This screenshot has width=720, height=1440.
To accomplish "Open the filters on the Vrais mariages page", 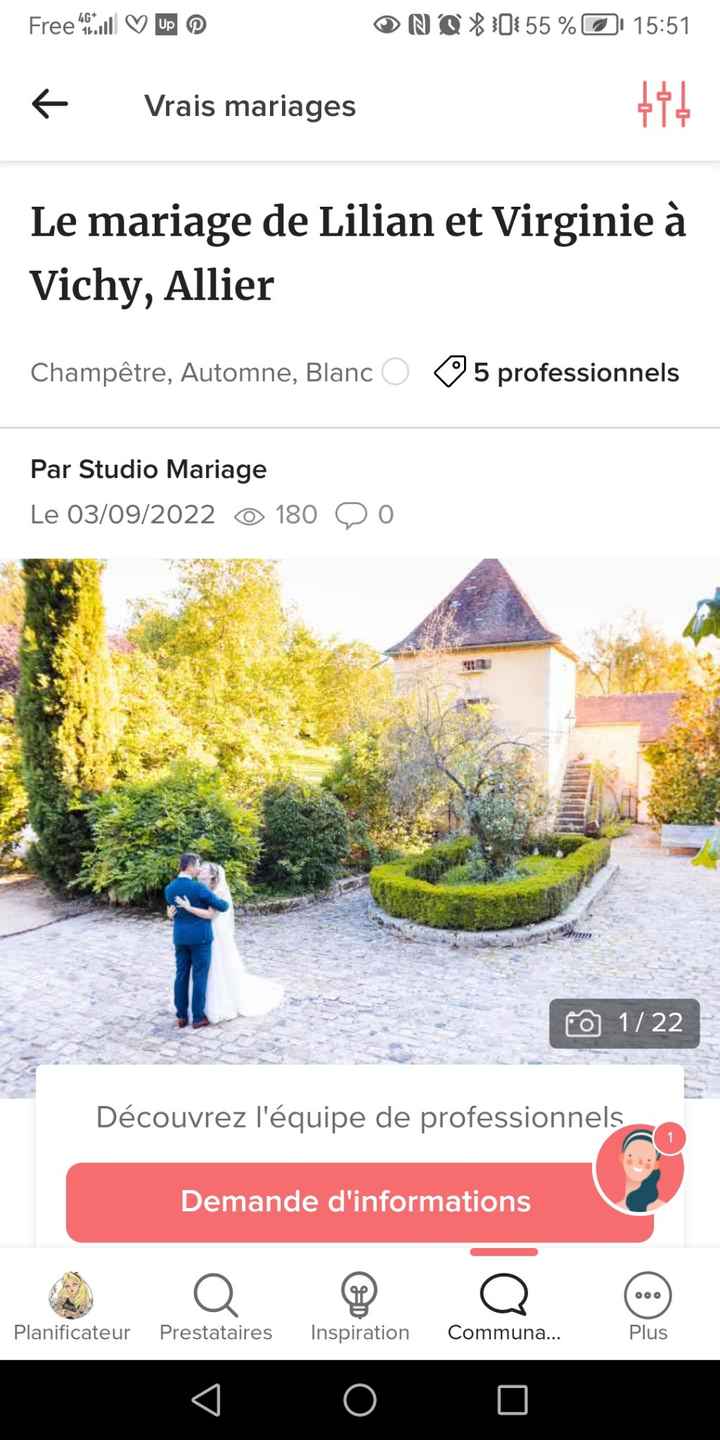I will [x=663, y=104].
